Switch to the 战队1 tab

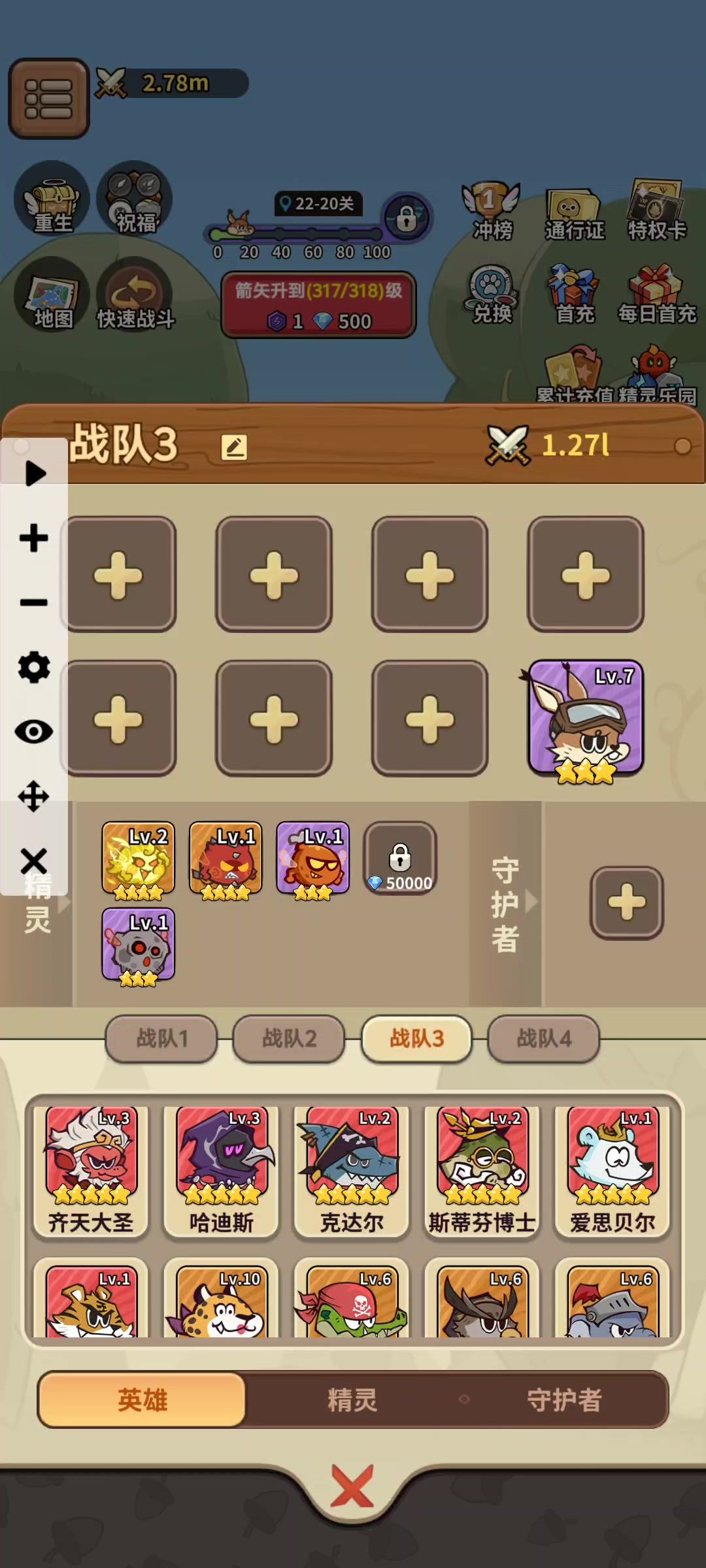coord(161,1038)
